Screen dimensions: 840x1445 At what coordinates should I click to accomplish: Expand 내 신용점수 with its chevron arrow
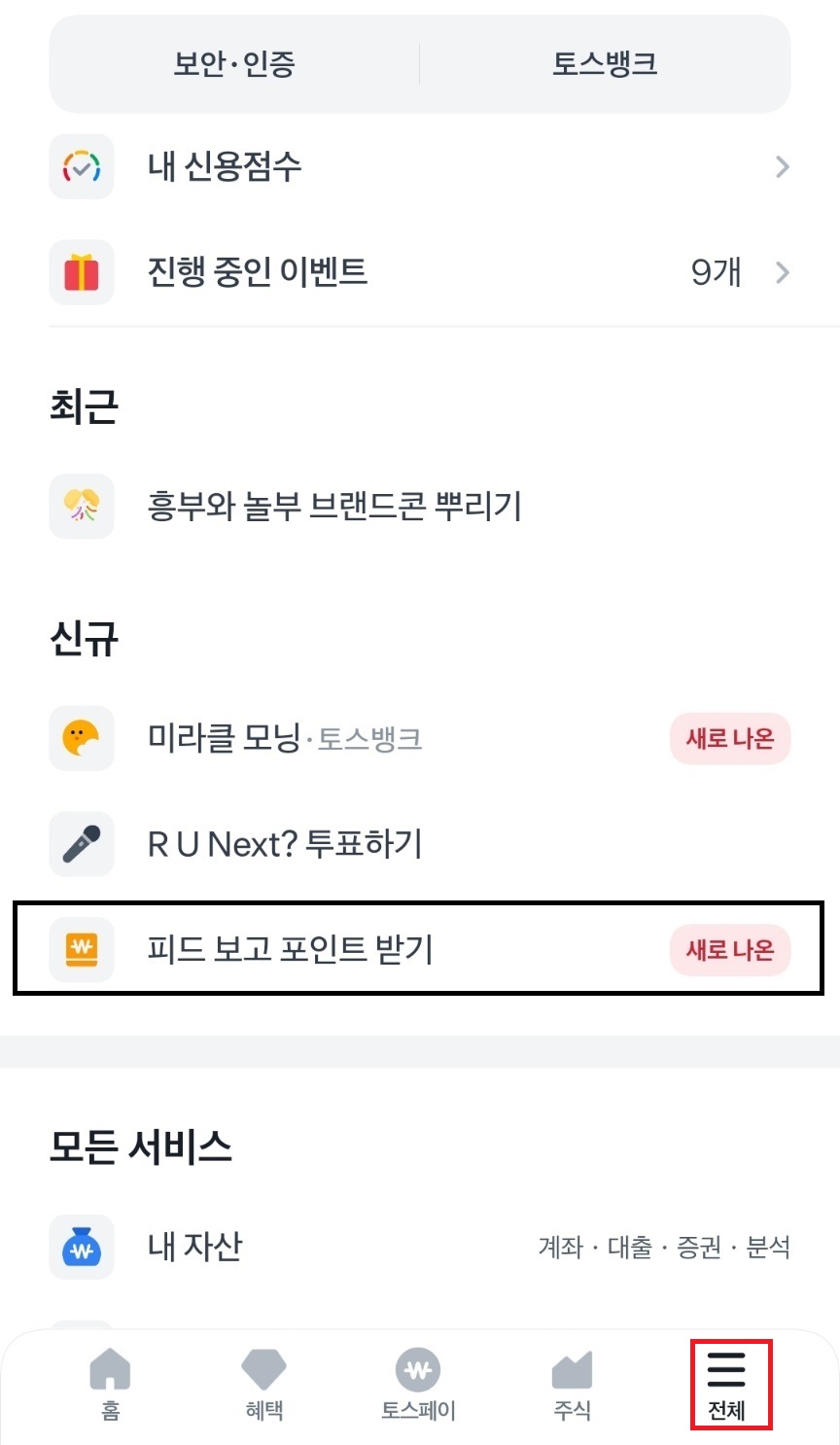pos(783,167)
